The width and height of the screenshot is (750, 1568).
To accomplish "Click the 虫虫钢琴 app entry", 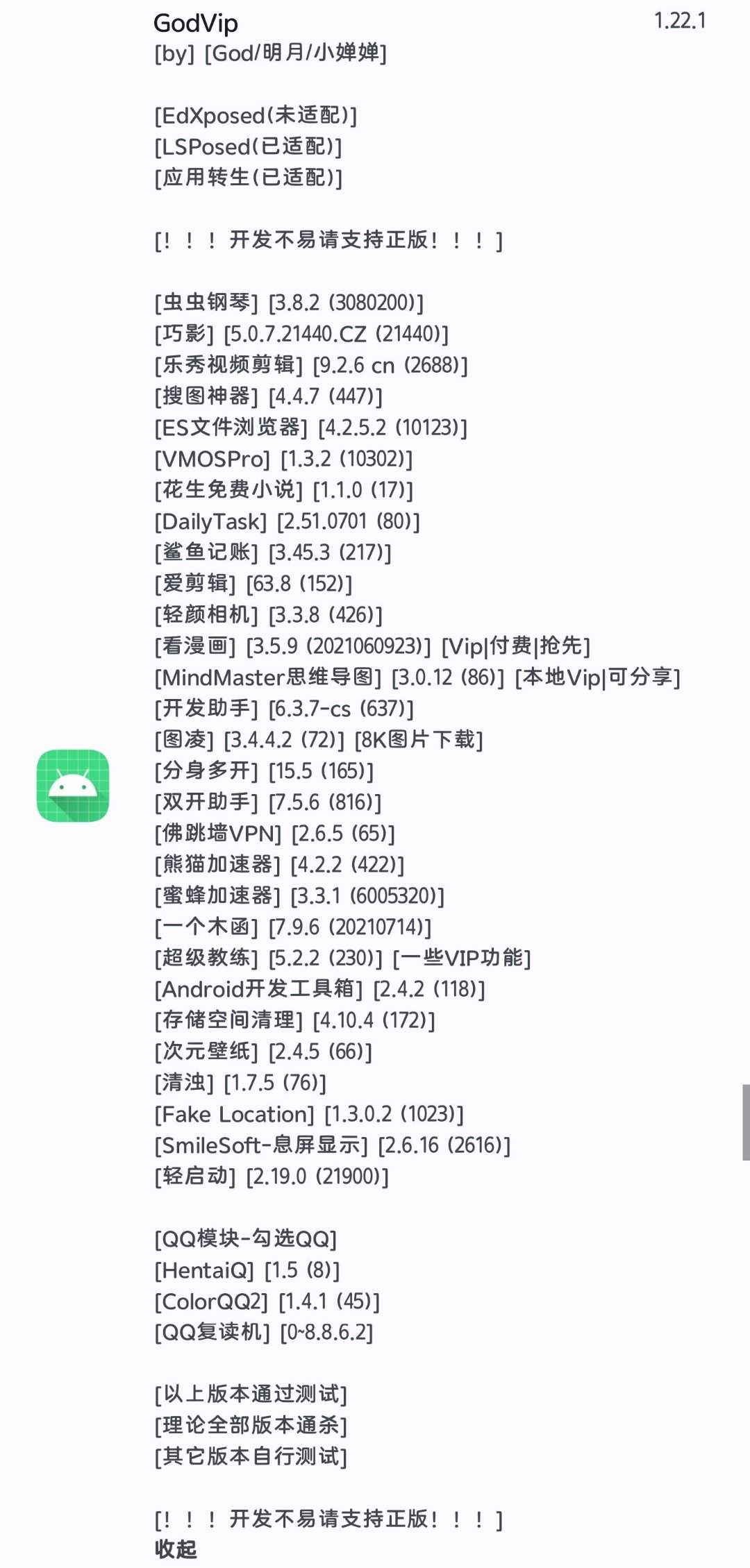I will tap(288, 303).
